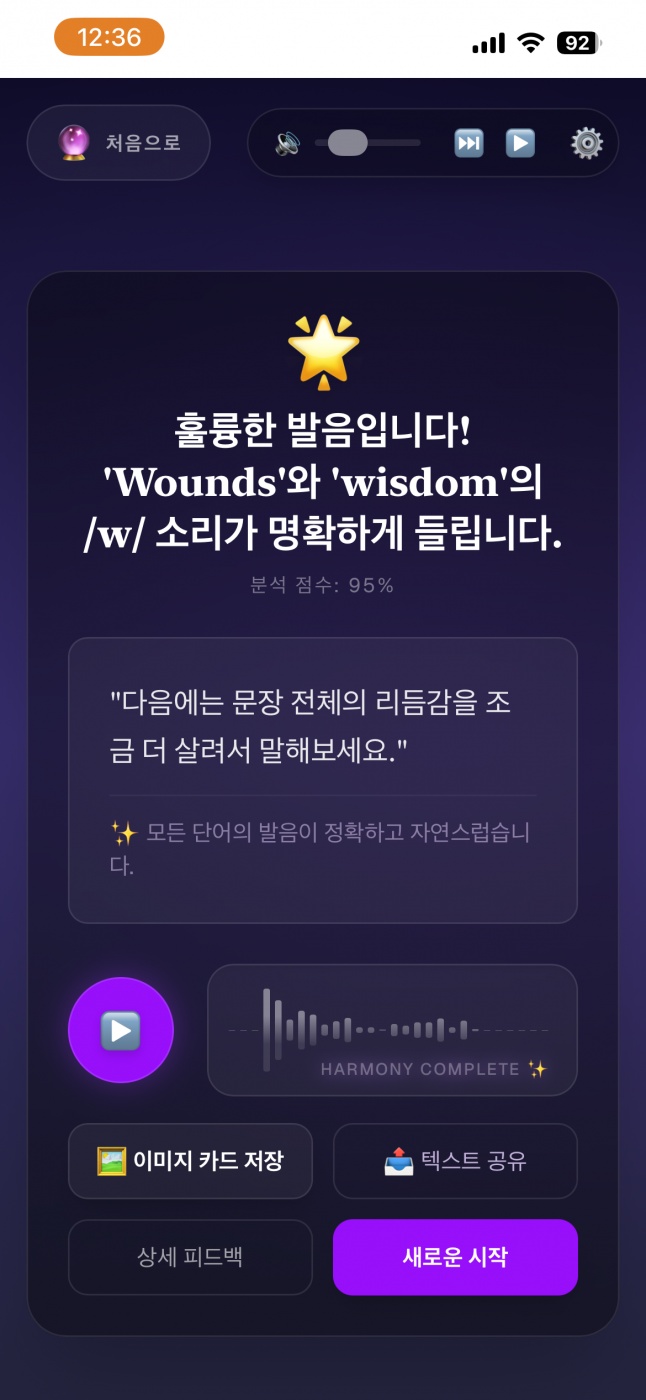Image resolution: width=646 pixels, height=1400 pixels.
Task: Share the text with 텍스트 공유
Action: point(455,1161)
